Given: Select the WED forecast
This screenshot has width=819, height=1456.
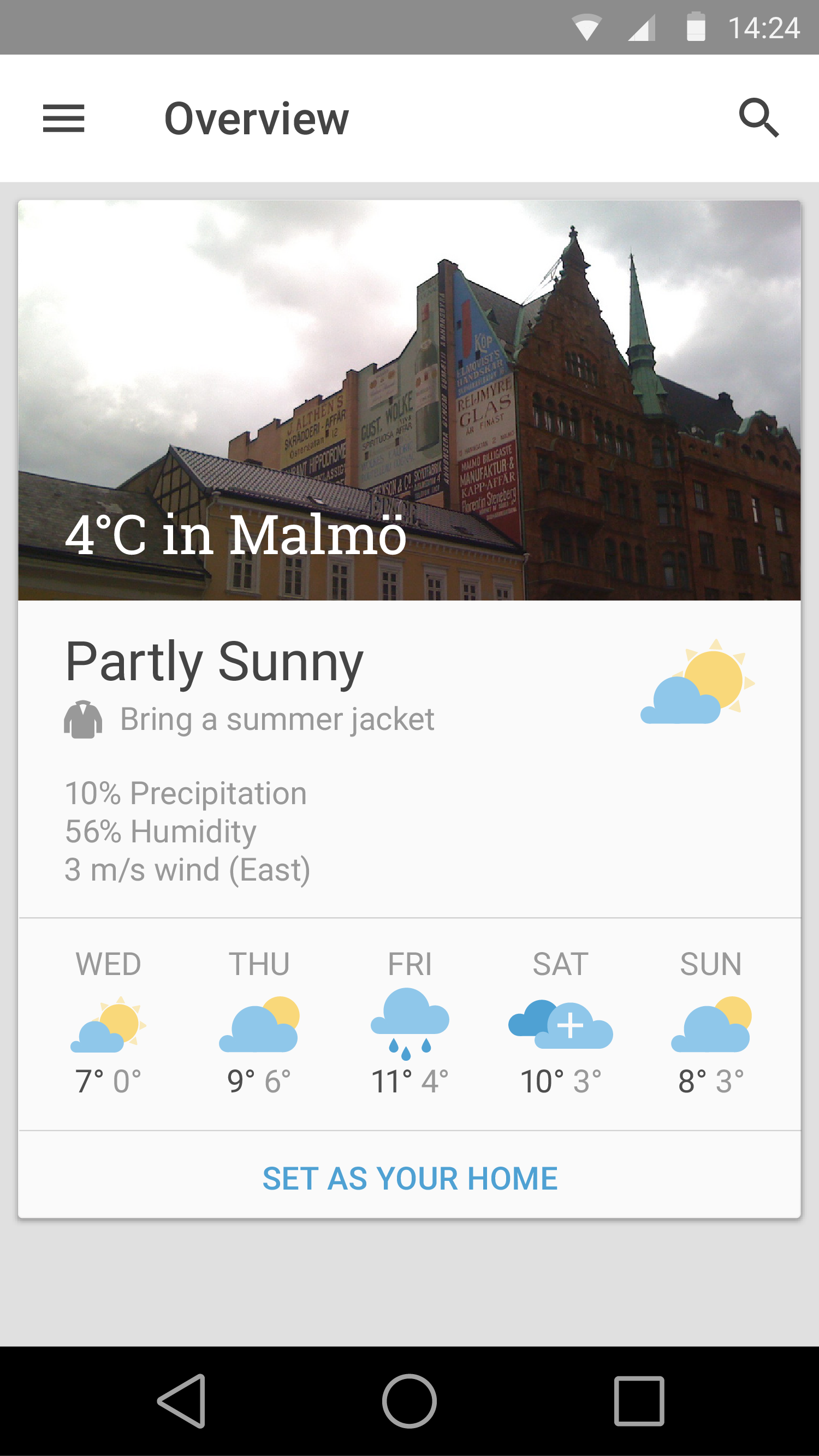Looking at the screenshot, I should coord(108,1023).
